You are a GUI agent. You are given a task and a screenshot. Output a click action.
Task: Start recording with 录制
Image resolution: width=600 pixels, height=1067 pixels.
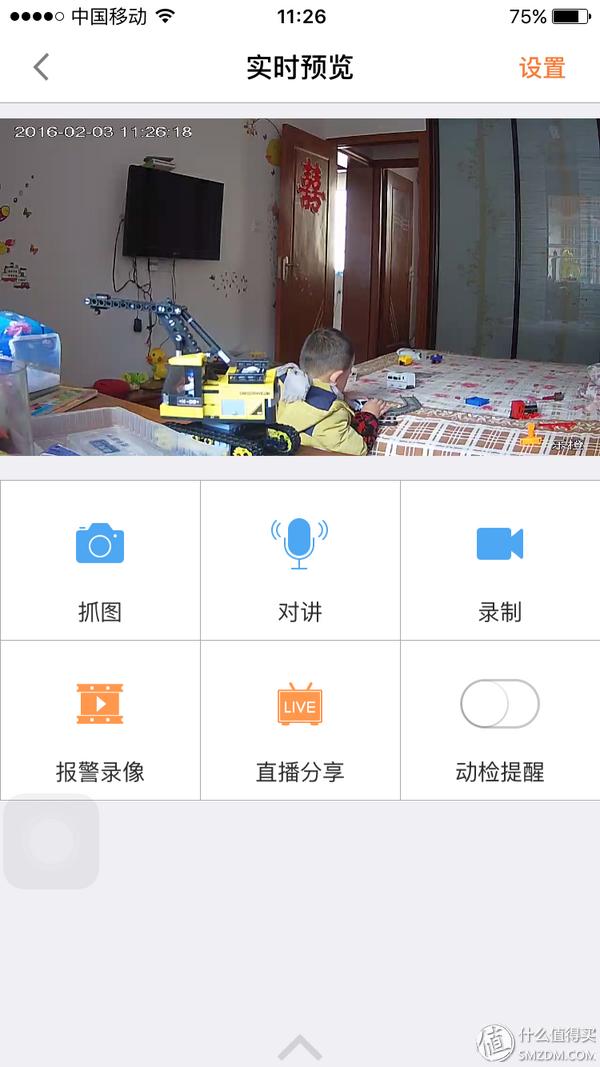tap(500, 560)
